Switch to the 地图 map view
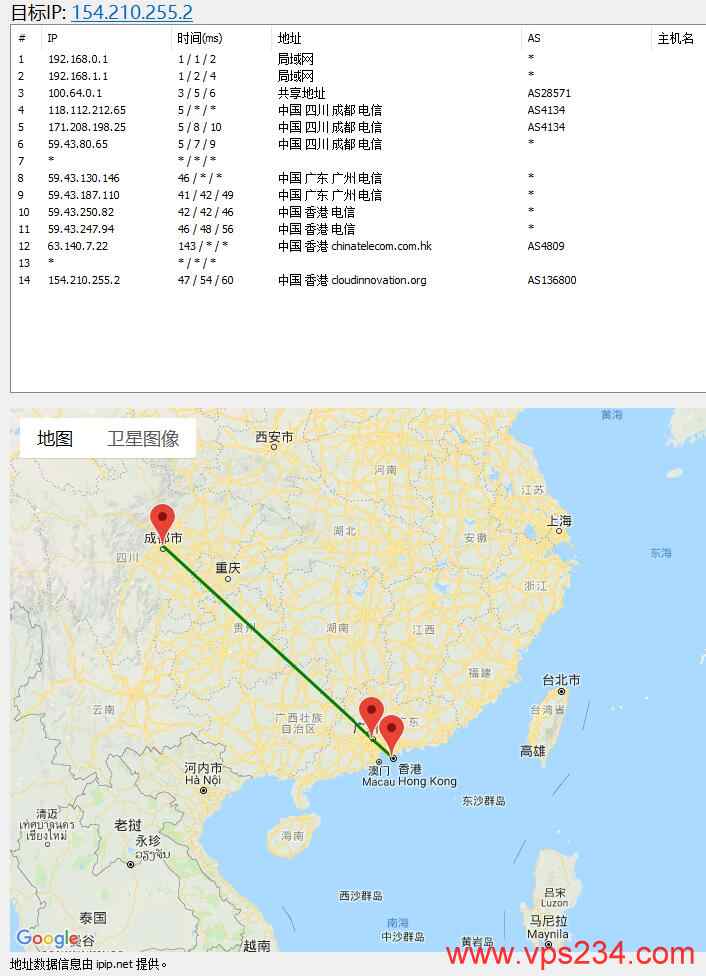Image resolution: width=706 pixels, height=976 pixels. 55,438
